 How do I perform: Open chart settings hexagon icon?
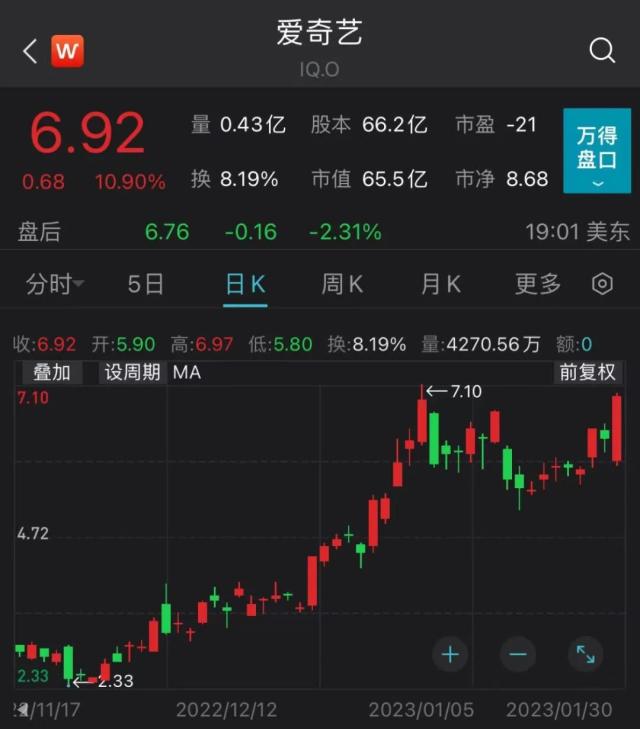[x=602, y=284]
